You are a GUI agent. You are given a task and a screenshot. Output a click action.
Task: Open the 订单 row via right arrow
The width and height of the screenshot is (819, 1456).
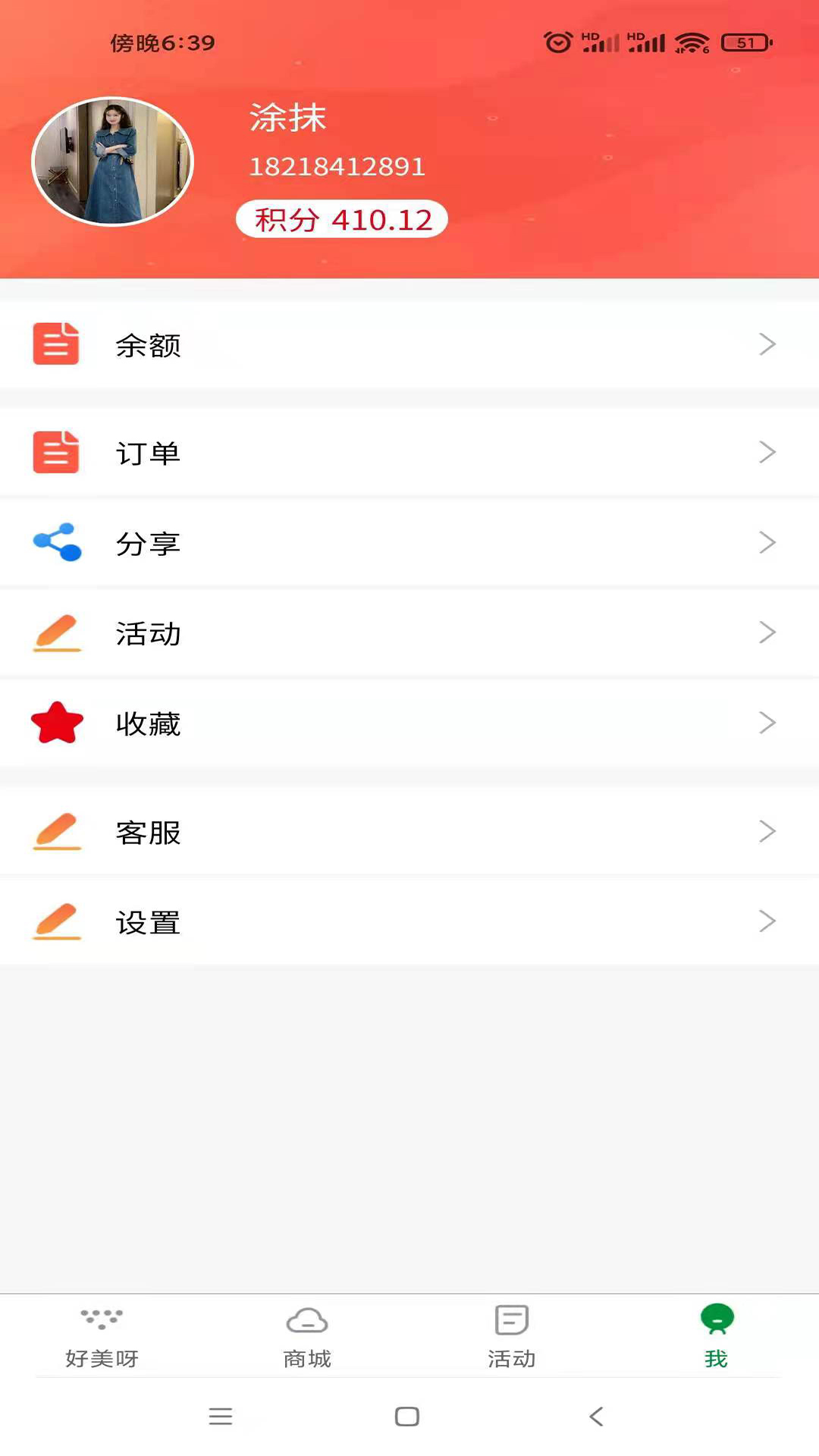click(767, 452)
